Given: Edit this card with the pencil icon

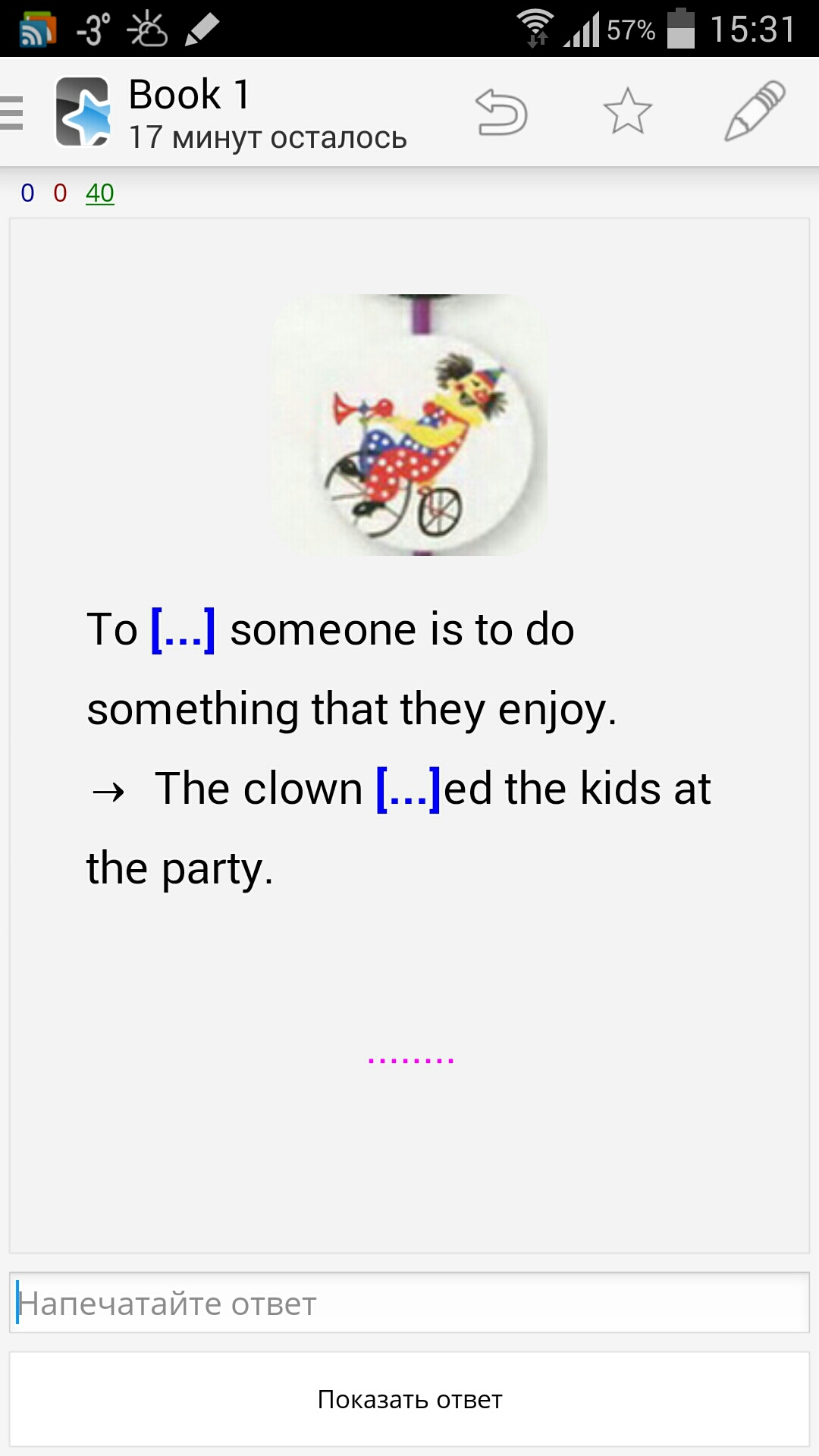Looking at the screenshot, I should coord(754,111).
